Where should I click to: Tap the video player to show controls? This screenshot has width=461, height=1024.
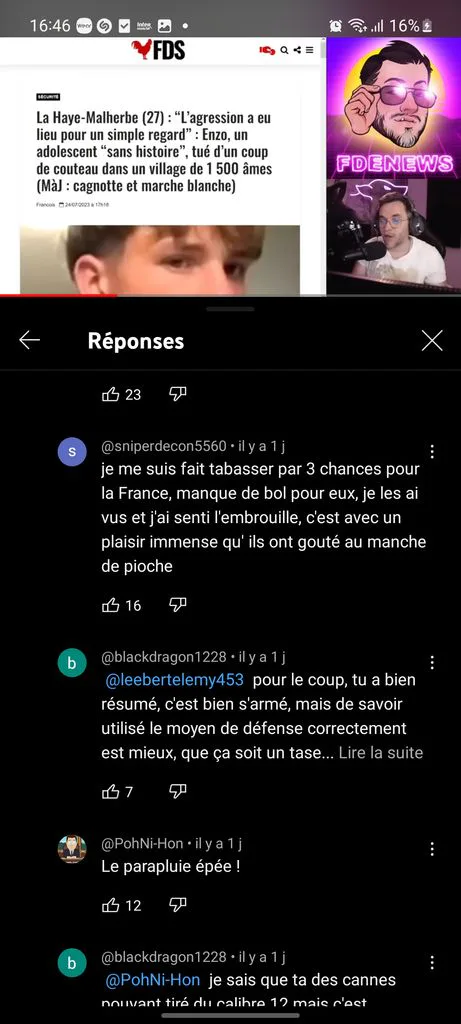230,166
